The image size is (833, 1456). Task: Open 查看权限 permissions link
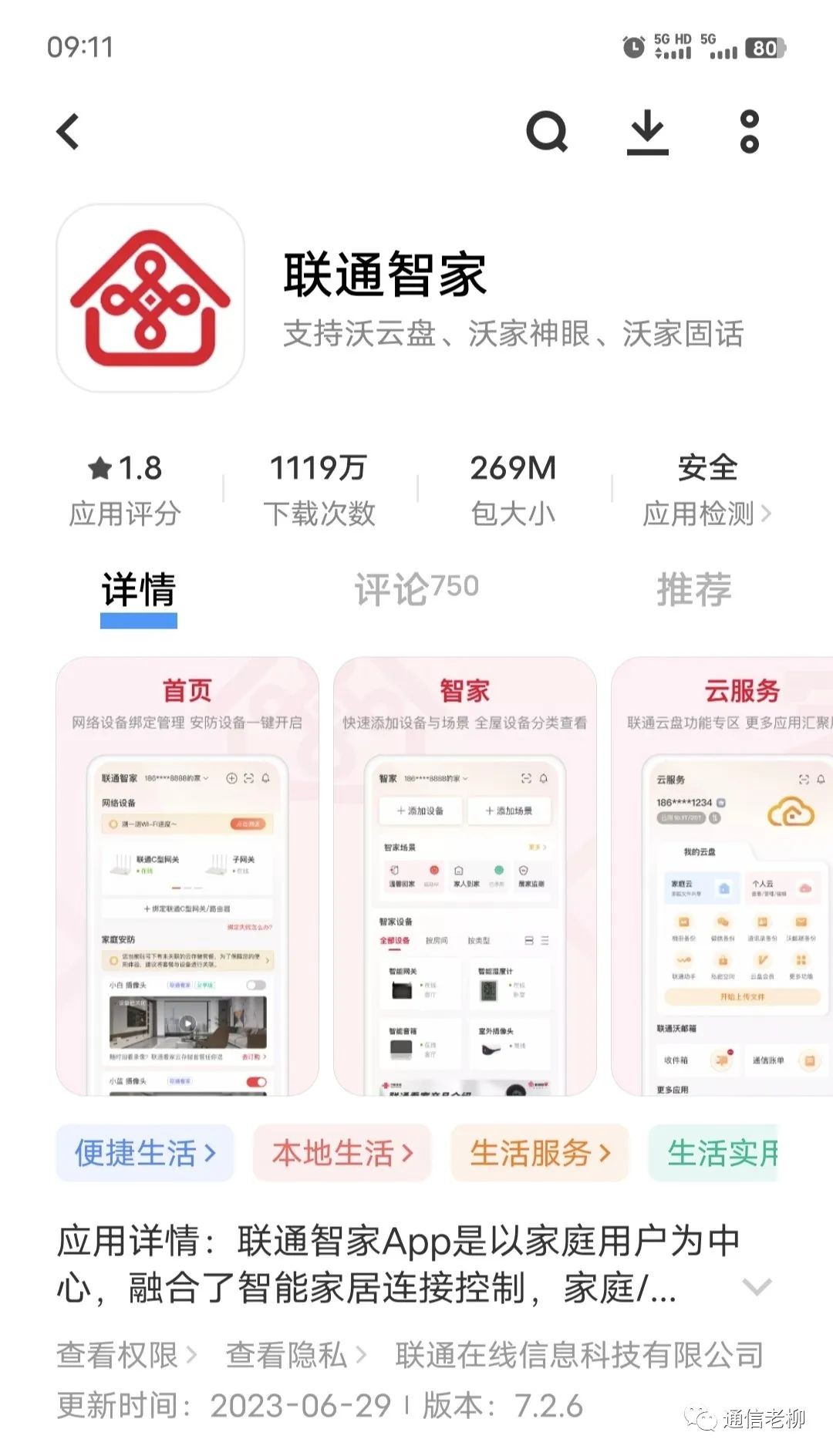click(x=127, y=1355)
